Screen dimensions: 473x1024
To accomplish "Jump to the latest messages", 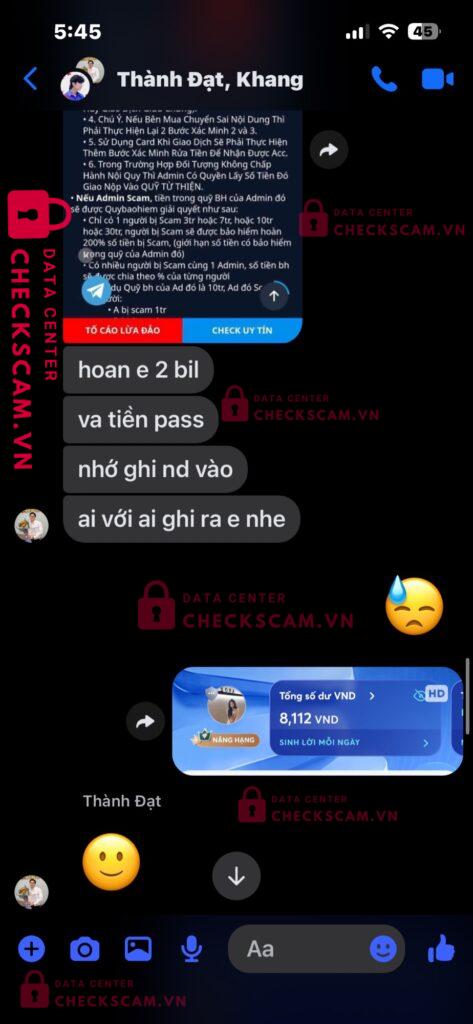I will pyautogui.click(x=236, y=876).
